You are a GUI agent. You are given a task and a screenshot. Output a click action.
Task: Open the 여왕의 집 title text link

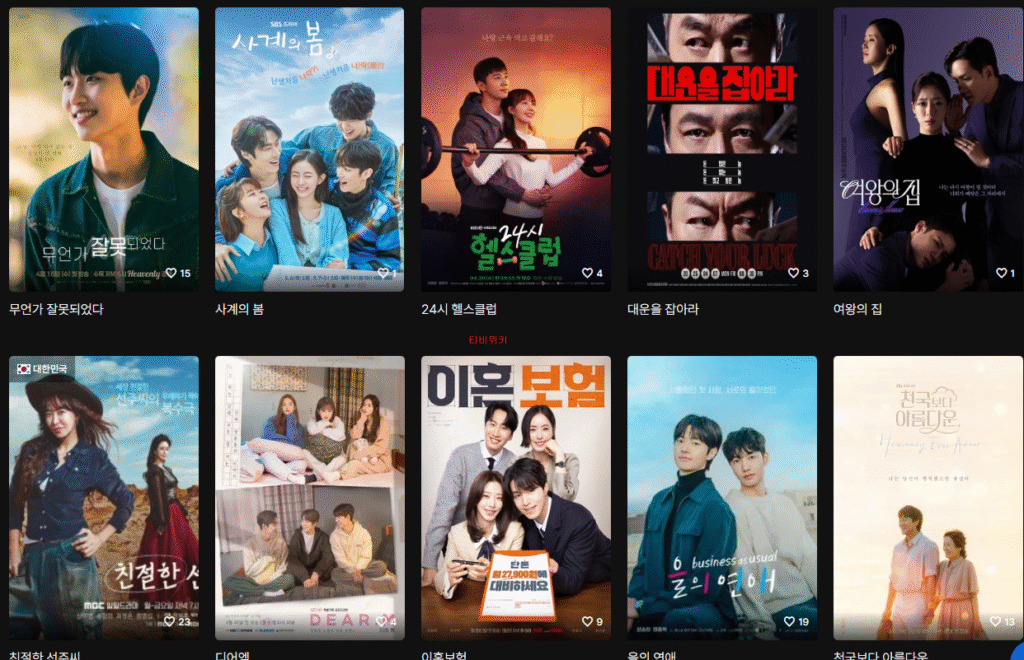[x=857, y=309]
